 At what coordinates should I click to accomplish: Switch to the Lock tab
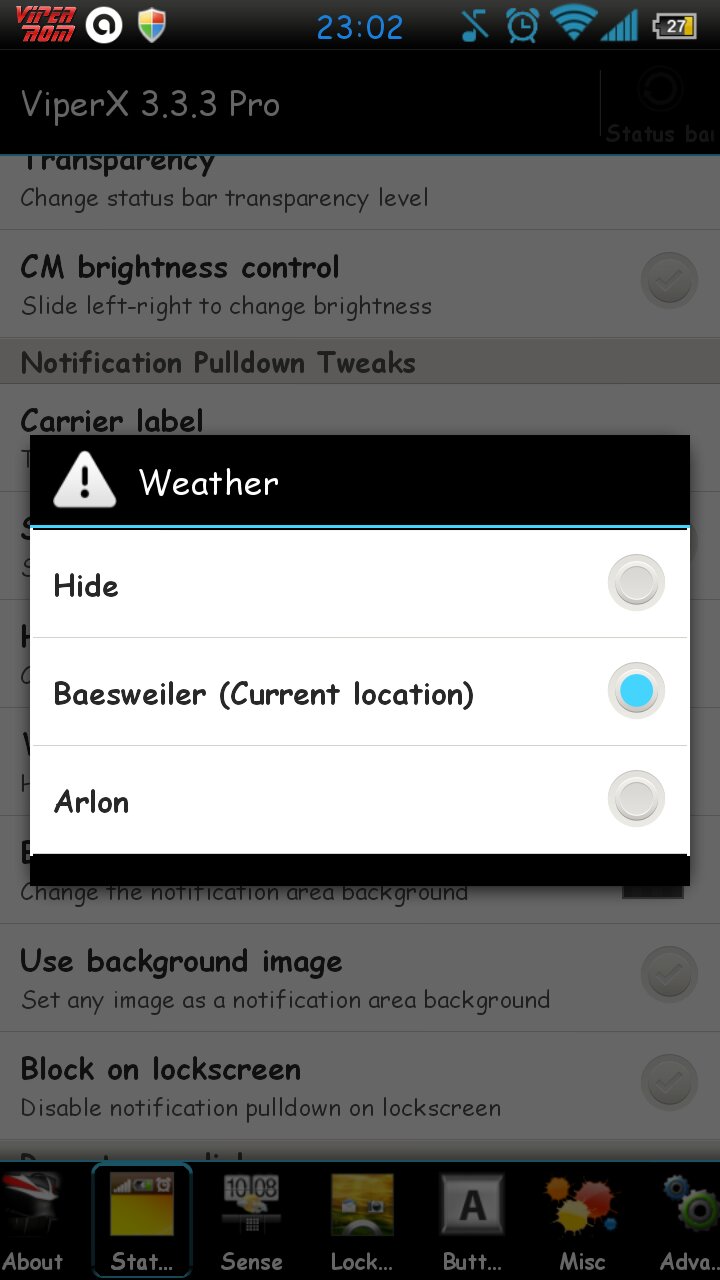click(361, 1222)
